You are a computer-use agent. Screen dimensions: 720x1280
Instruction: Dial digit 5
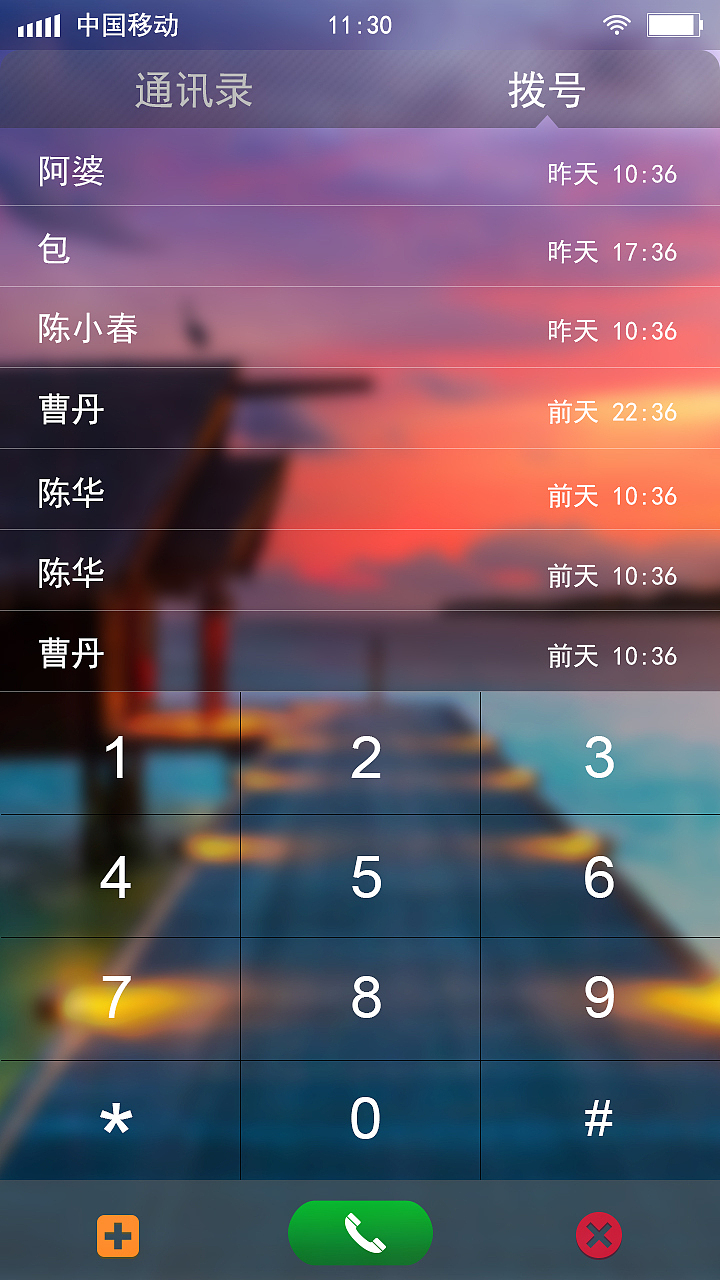tap(365, 877)
